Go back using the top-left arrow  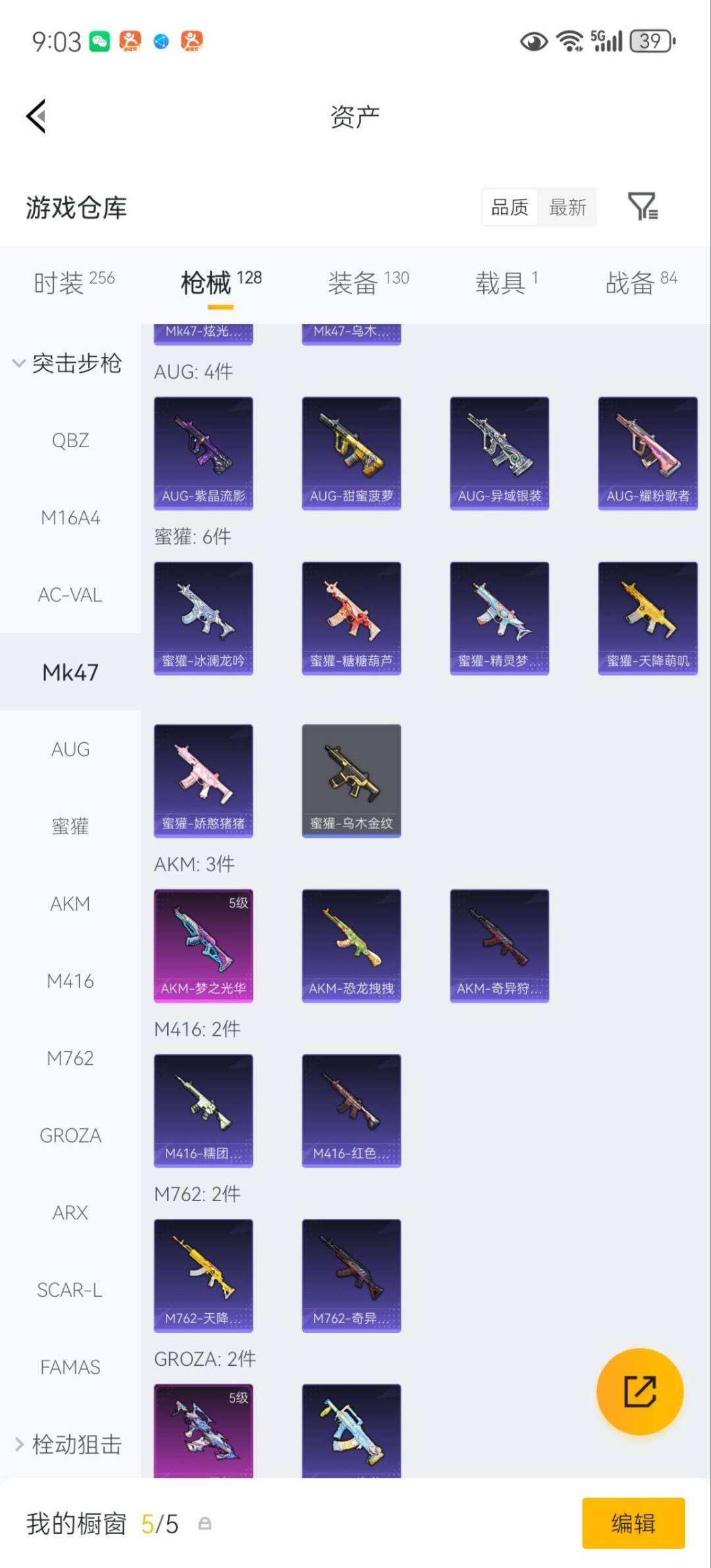tap(36, 116)
